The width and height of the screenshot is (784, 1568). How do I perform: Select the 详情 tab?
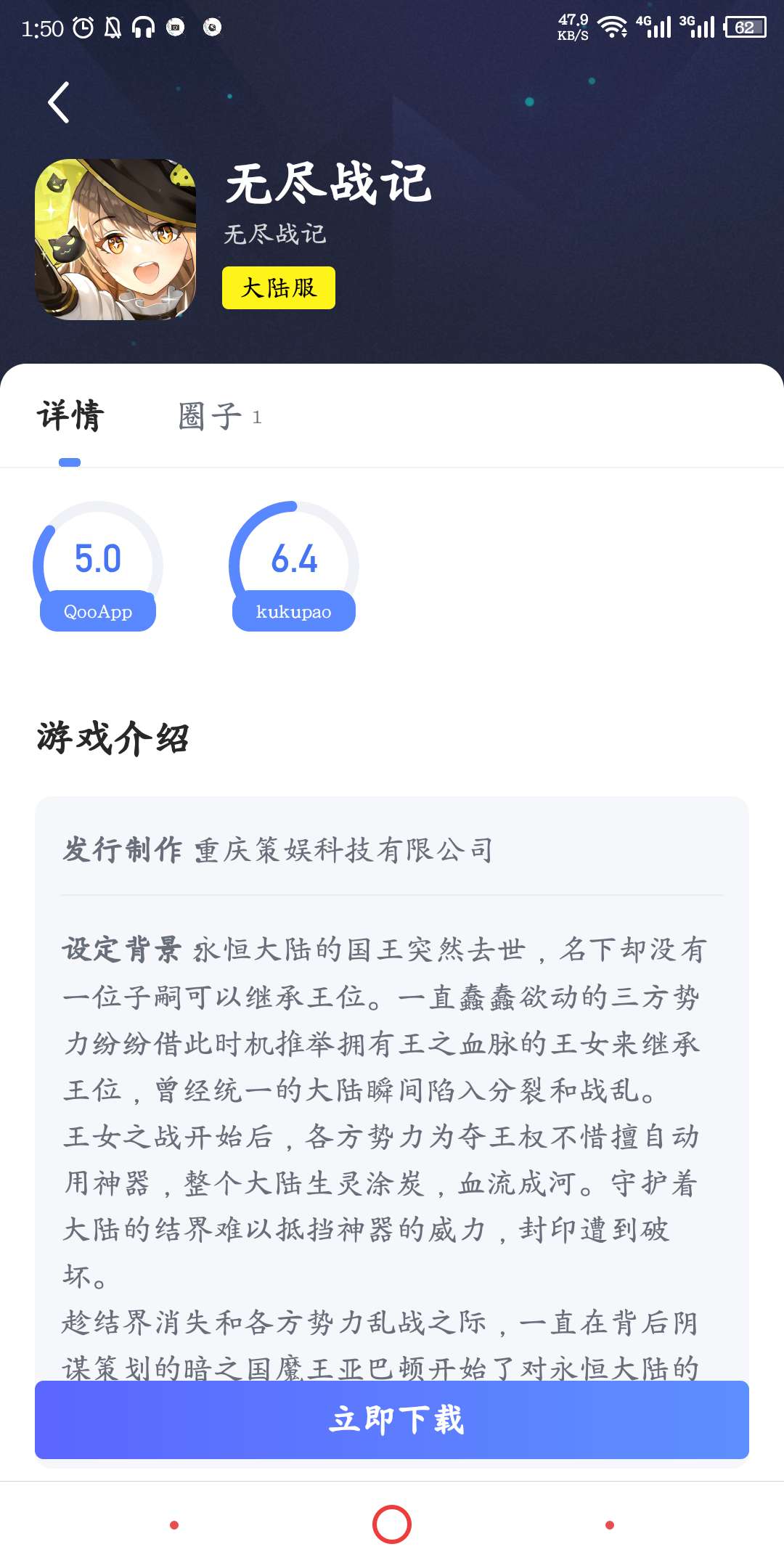(70, 417)
